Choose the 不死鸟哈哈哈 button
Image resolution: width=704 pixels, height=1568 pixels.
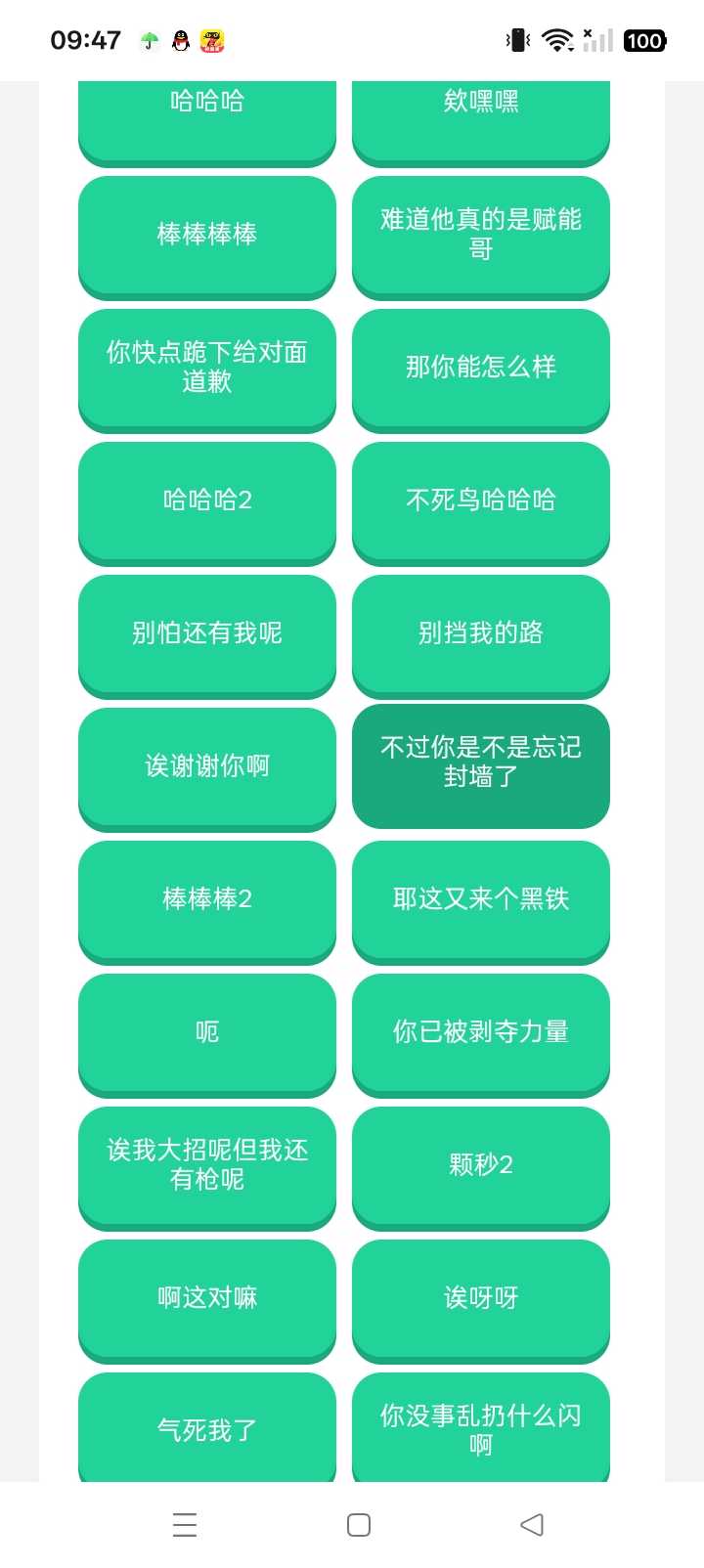tap(481, 501)
